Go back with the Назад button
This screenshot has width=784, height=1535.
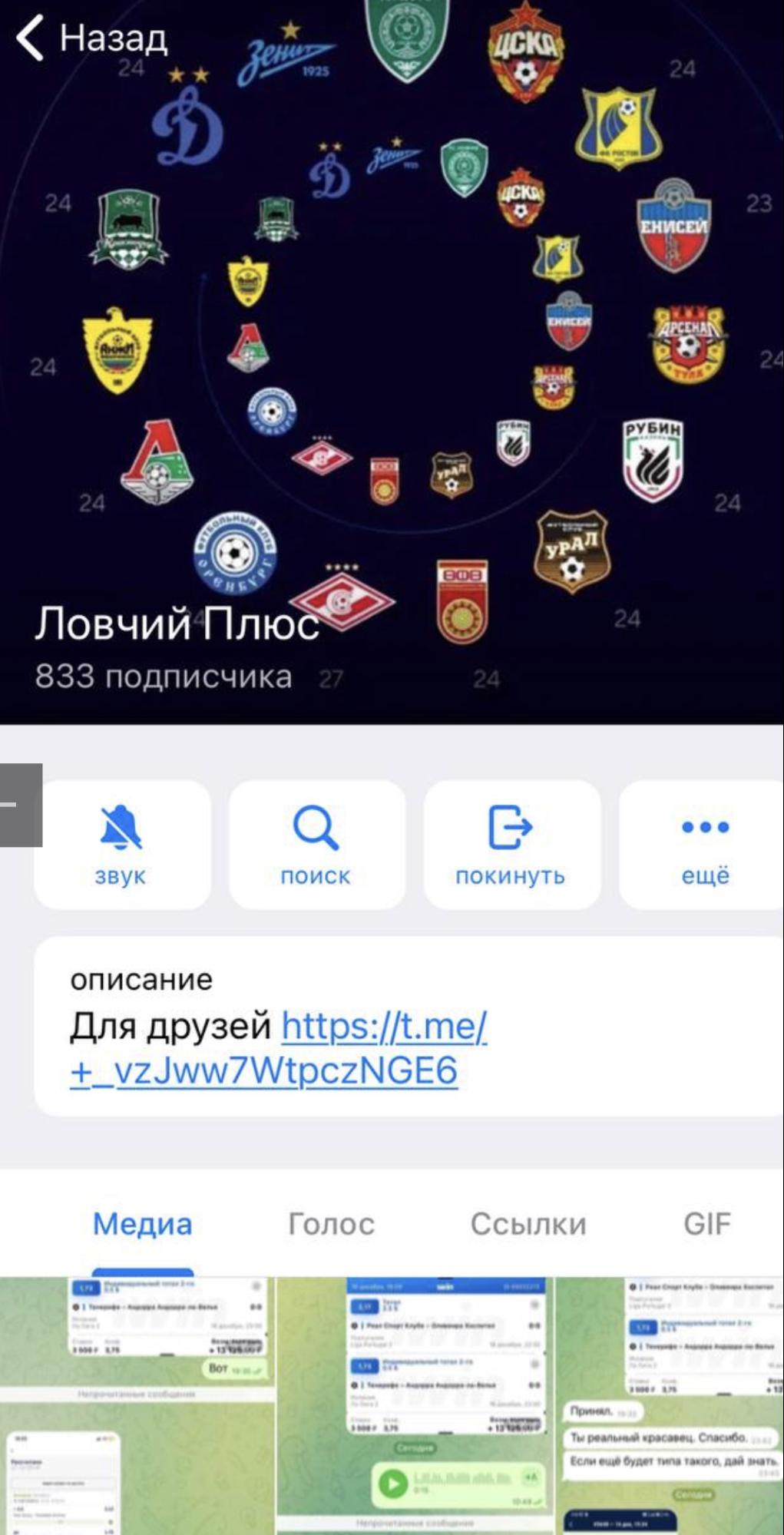(x=91, y=38)
